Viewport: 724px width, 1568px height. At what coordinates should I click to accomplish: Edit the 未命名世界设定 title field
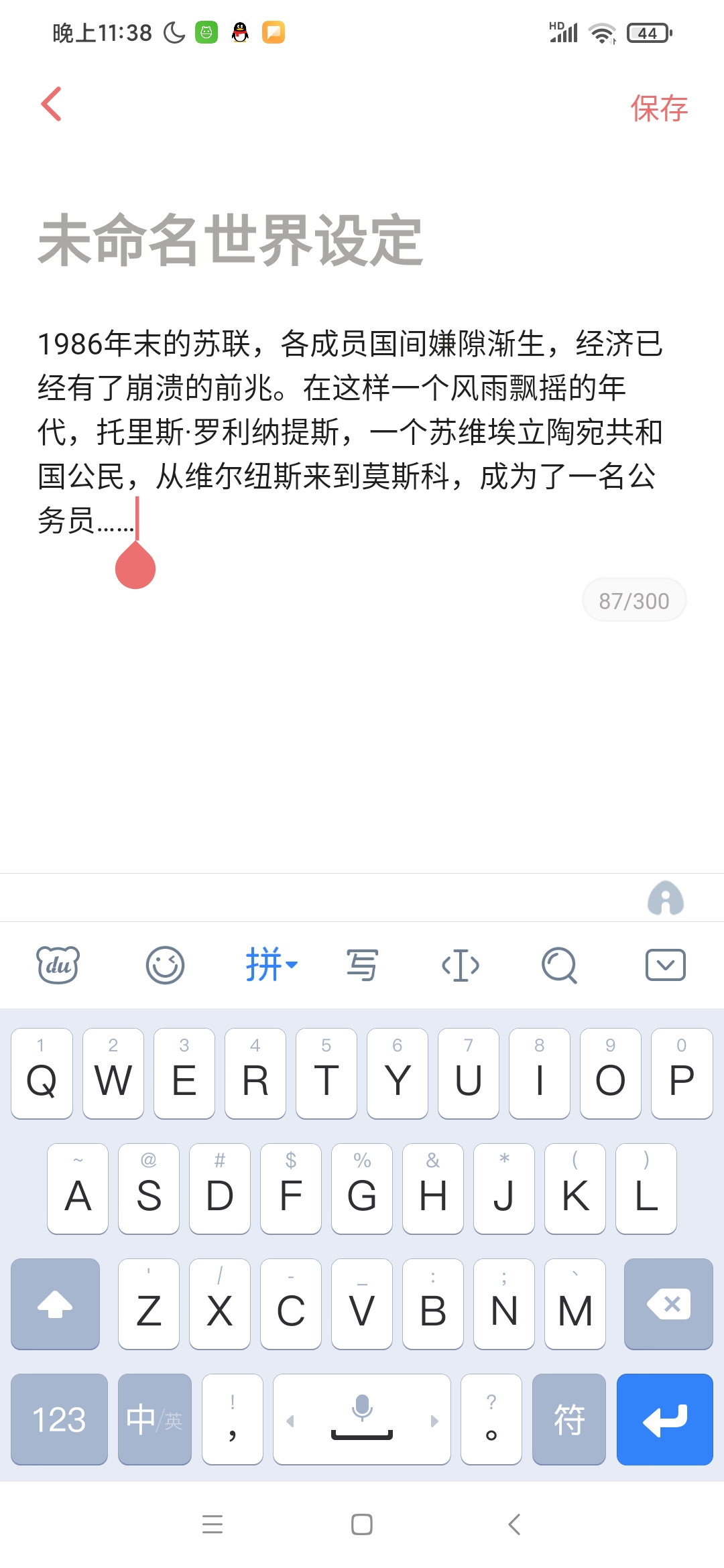[x=230, y=241]
